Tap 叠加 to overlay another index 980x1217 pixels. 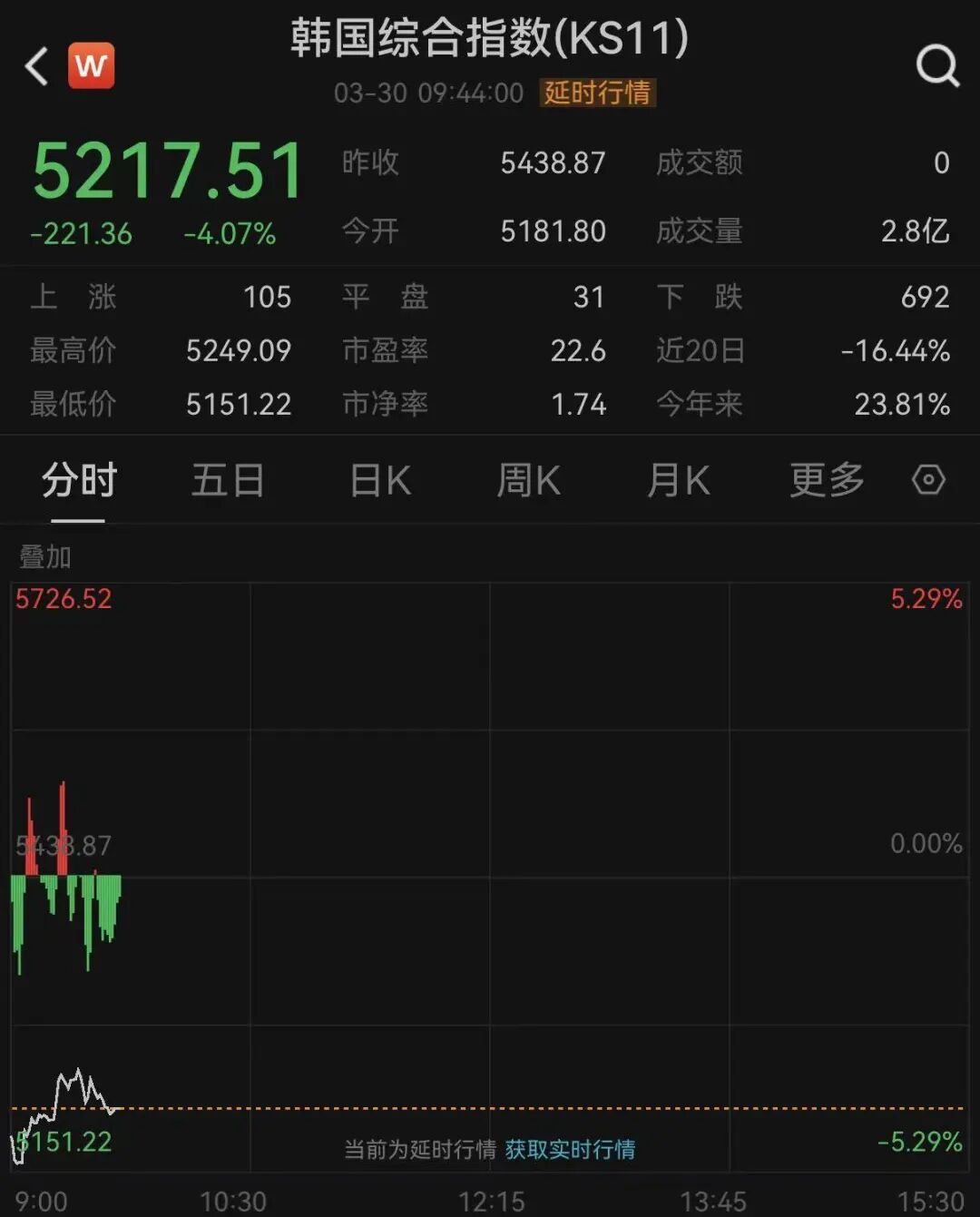click(45, 556)
